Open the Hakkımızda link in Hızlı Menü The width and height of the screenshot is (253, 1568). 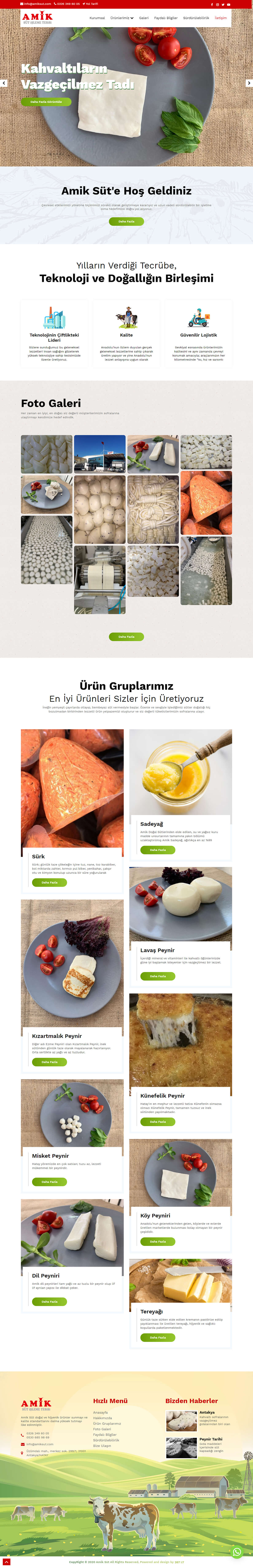tap(102, 1418)
